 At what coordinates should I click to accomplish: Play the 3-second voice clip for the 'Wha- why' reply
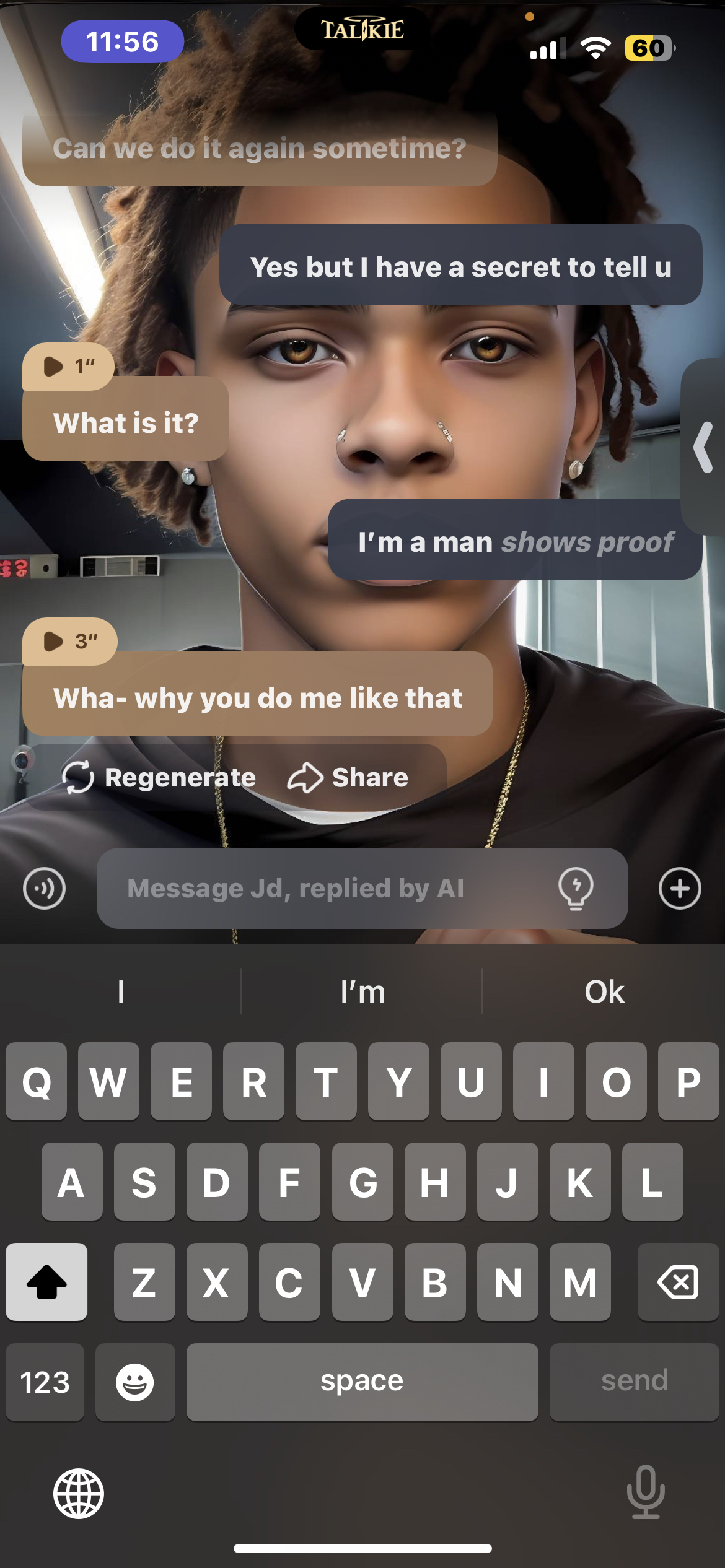coord(68,642)
